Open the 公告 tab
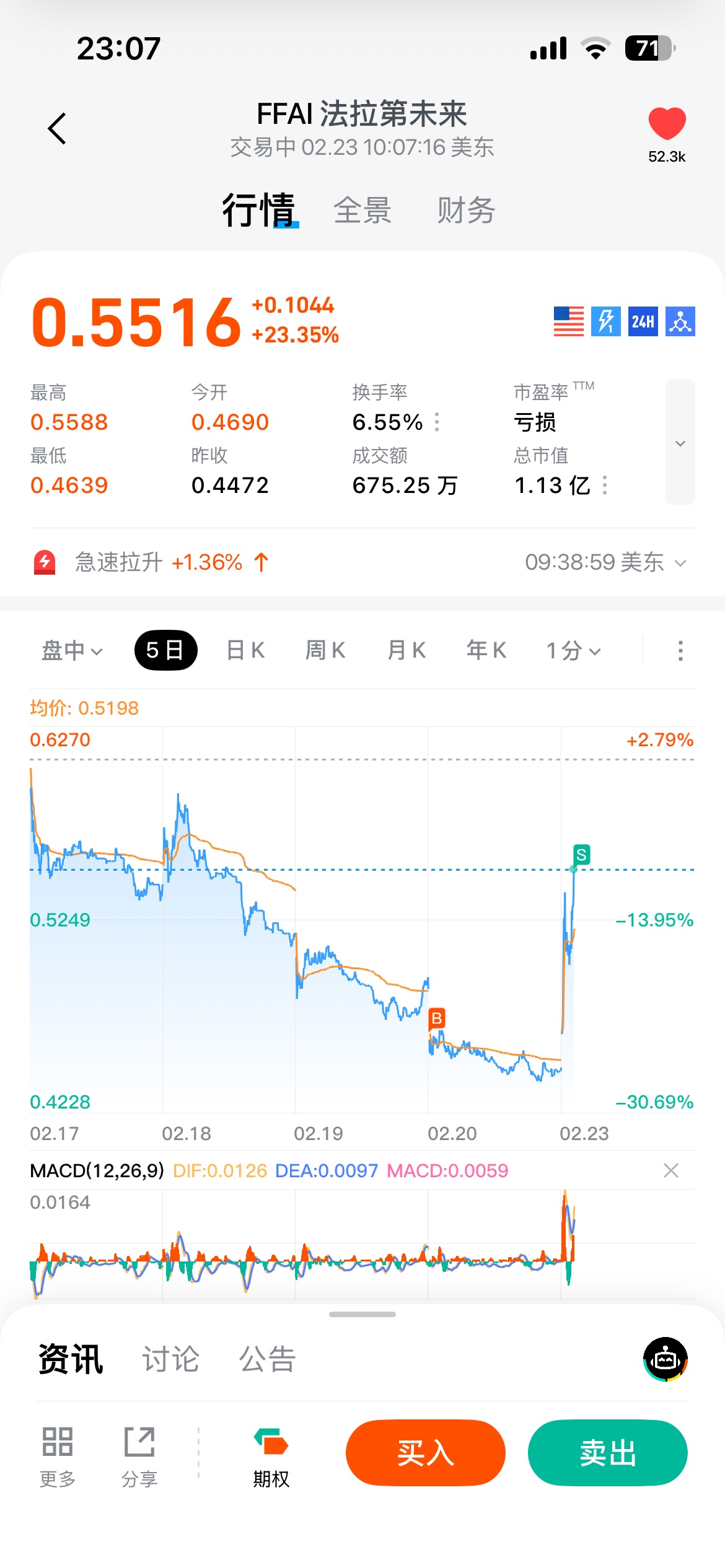725x1568 pixels. coord(268,1359)
